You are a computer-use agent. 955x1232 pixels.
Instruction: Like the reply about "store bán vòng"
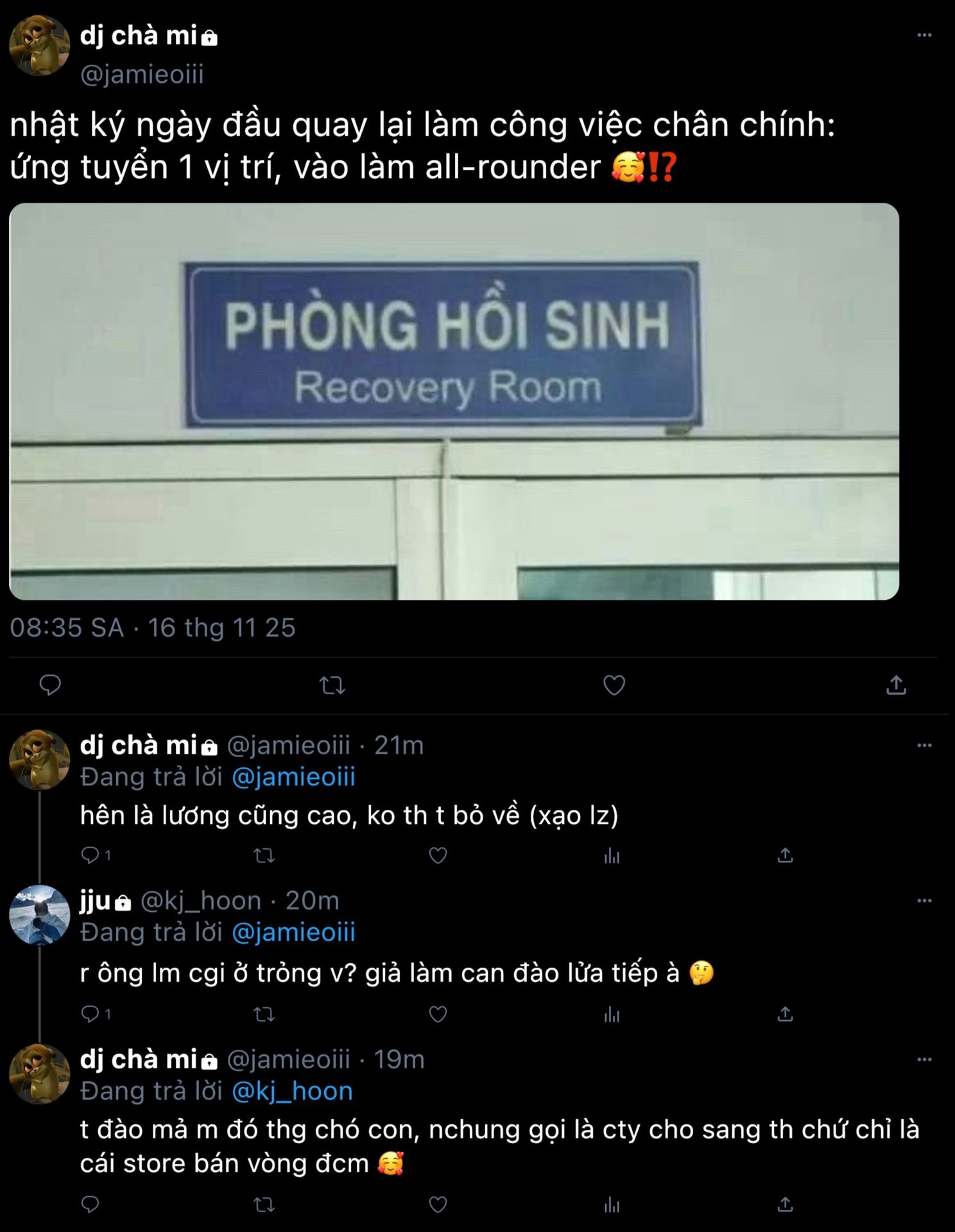click(438, 1204)
